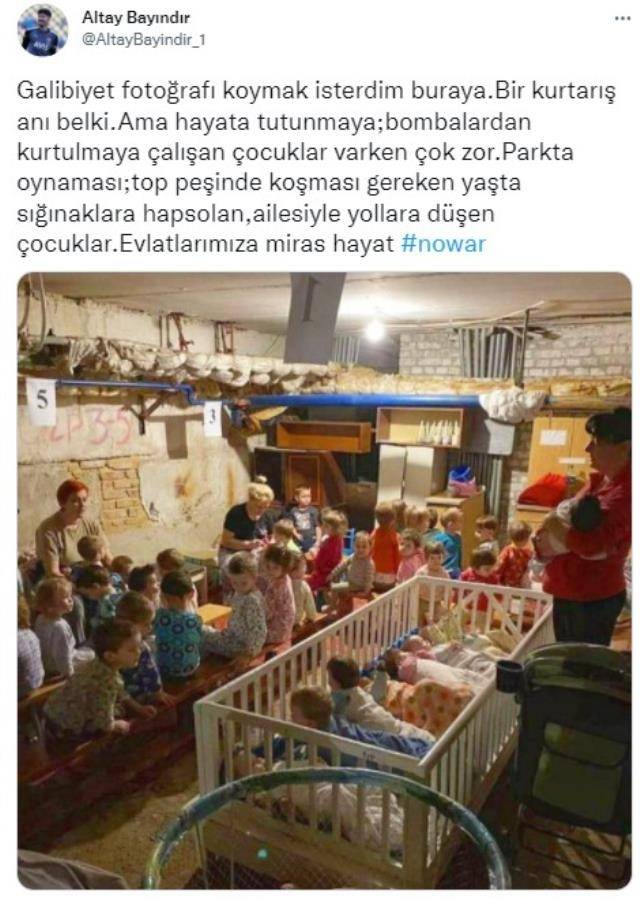Open the attached photo of the tweet
The width and height of the screenshot is (640, 898).
[324, 580]
